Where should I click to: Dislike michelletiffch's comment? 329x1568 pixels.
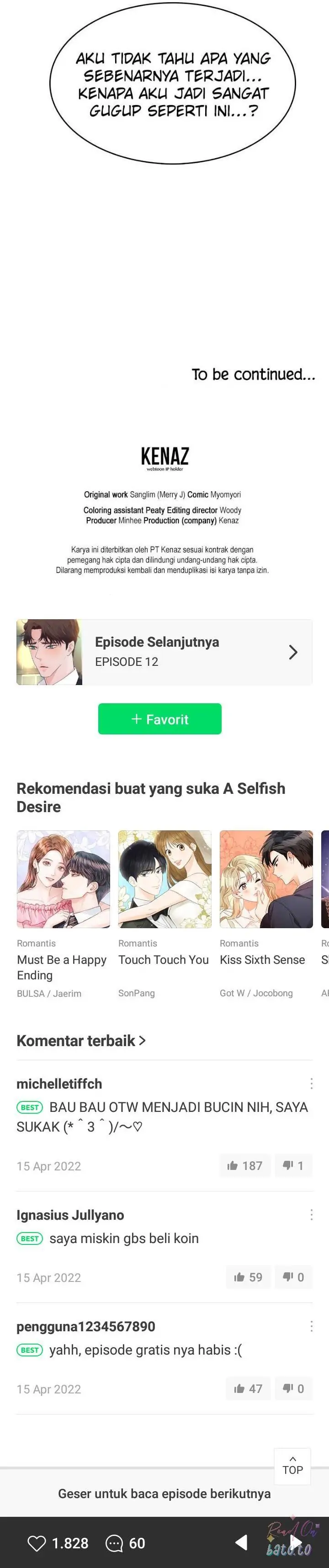point(293,1165)
